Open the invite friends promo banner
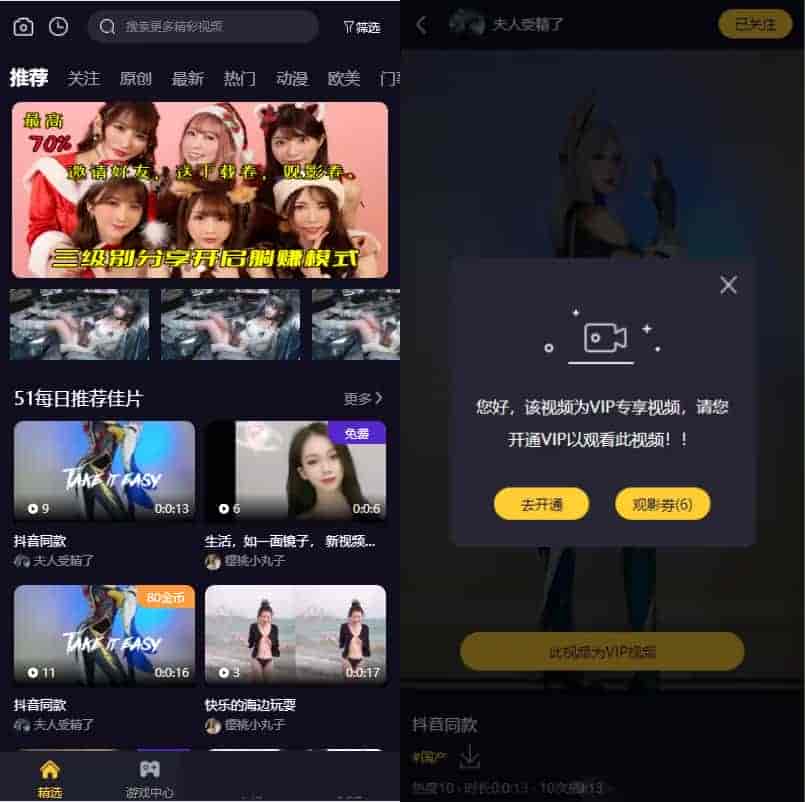The height and width of the screenshot is (802, 805). [x=200, y=190]
